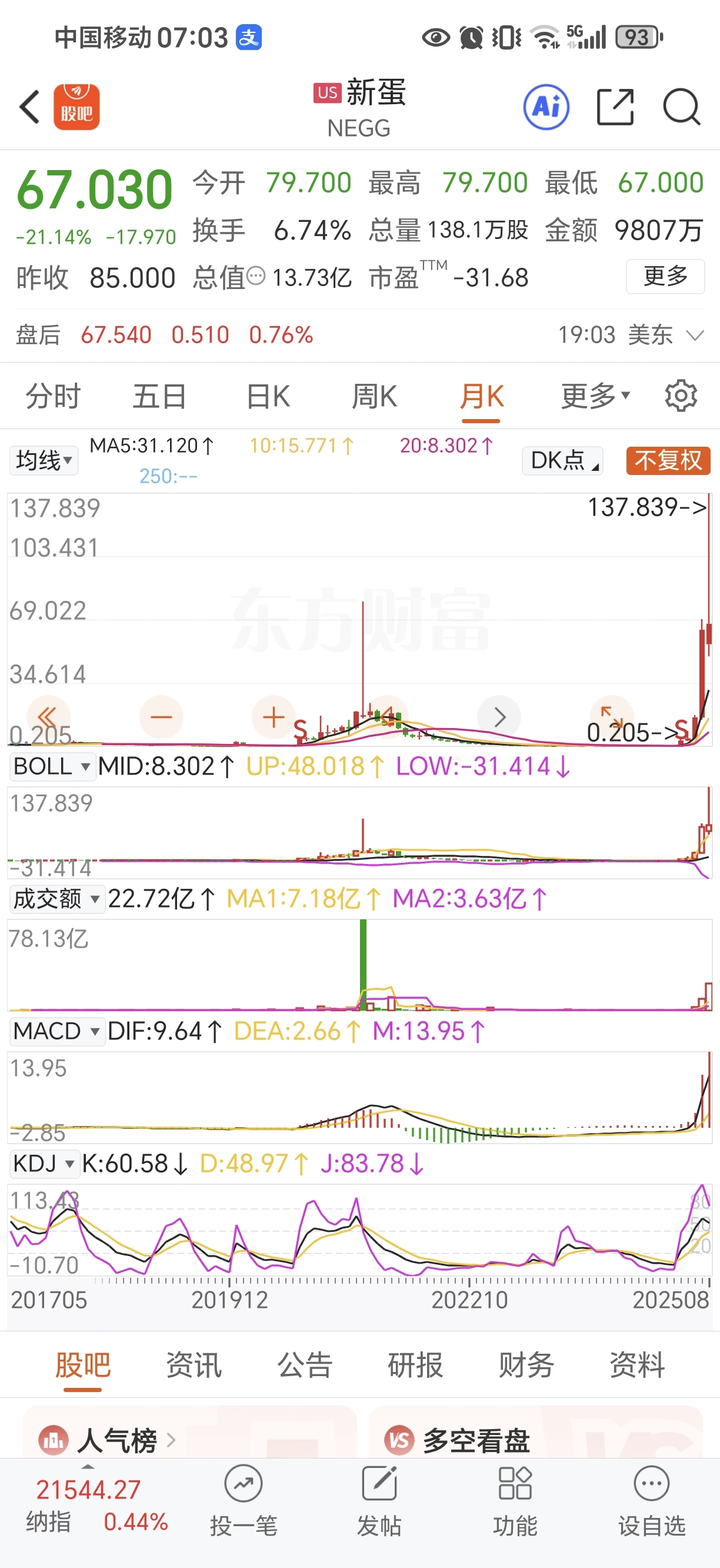Image resolution: width=720 pixels, height=1568 pixels.
Task: Tap the 不复权 adjustment button
Action: point(668,461)
